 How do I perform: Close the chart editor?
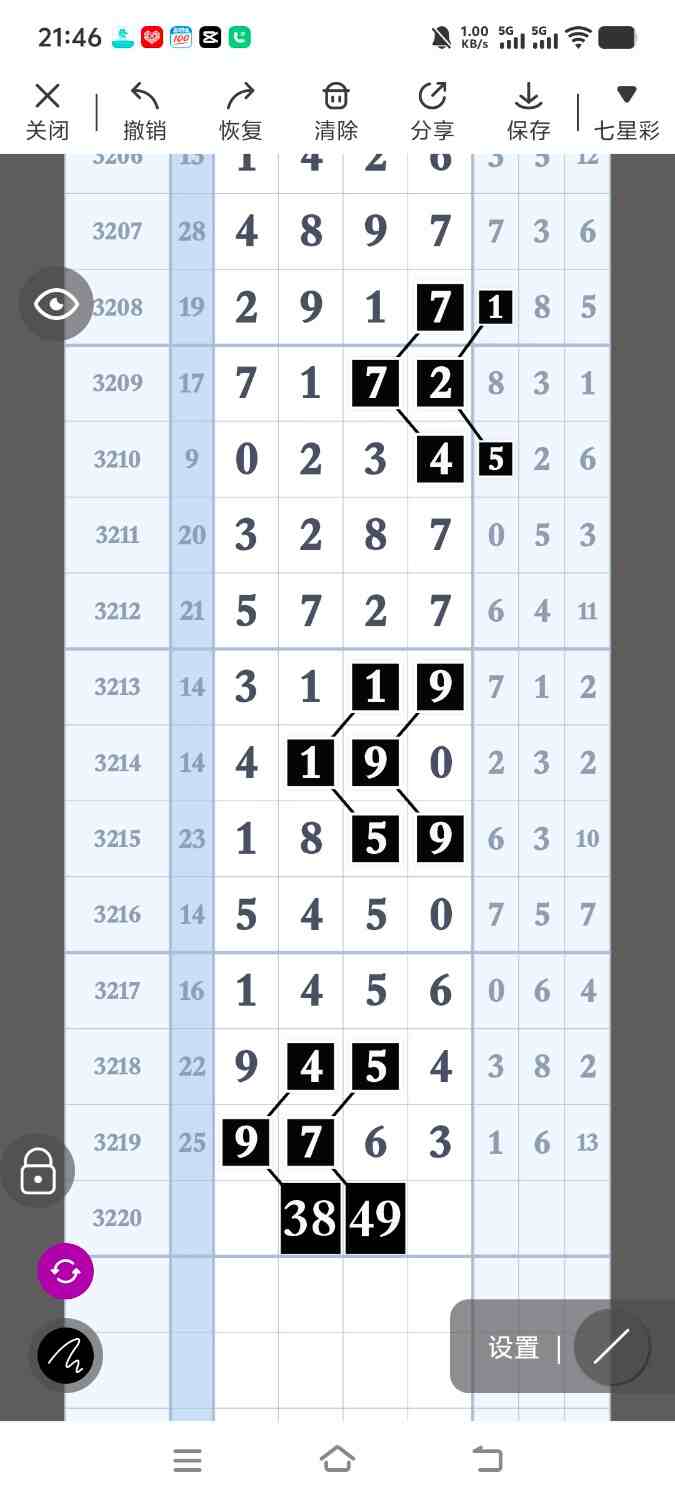pyautogui.click(x=47, y=111)
